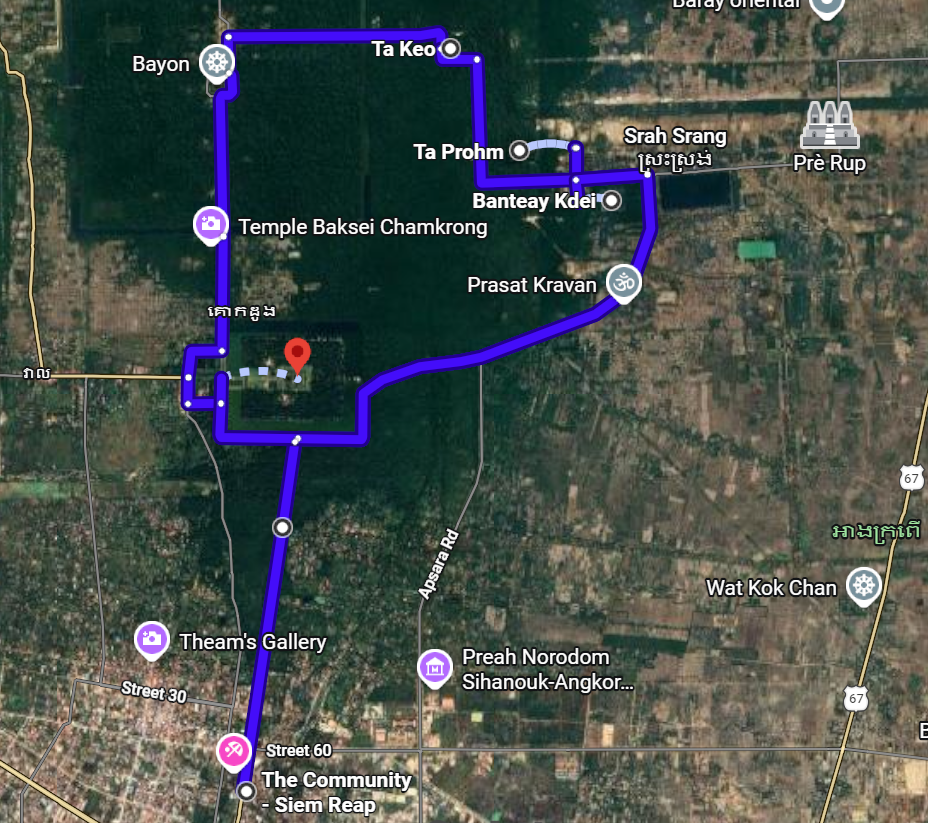Open the Bayon temple marker
This screenshot has height=823, width=928.
point(215,63)
